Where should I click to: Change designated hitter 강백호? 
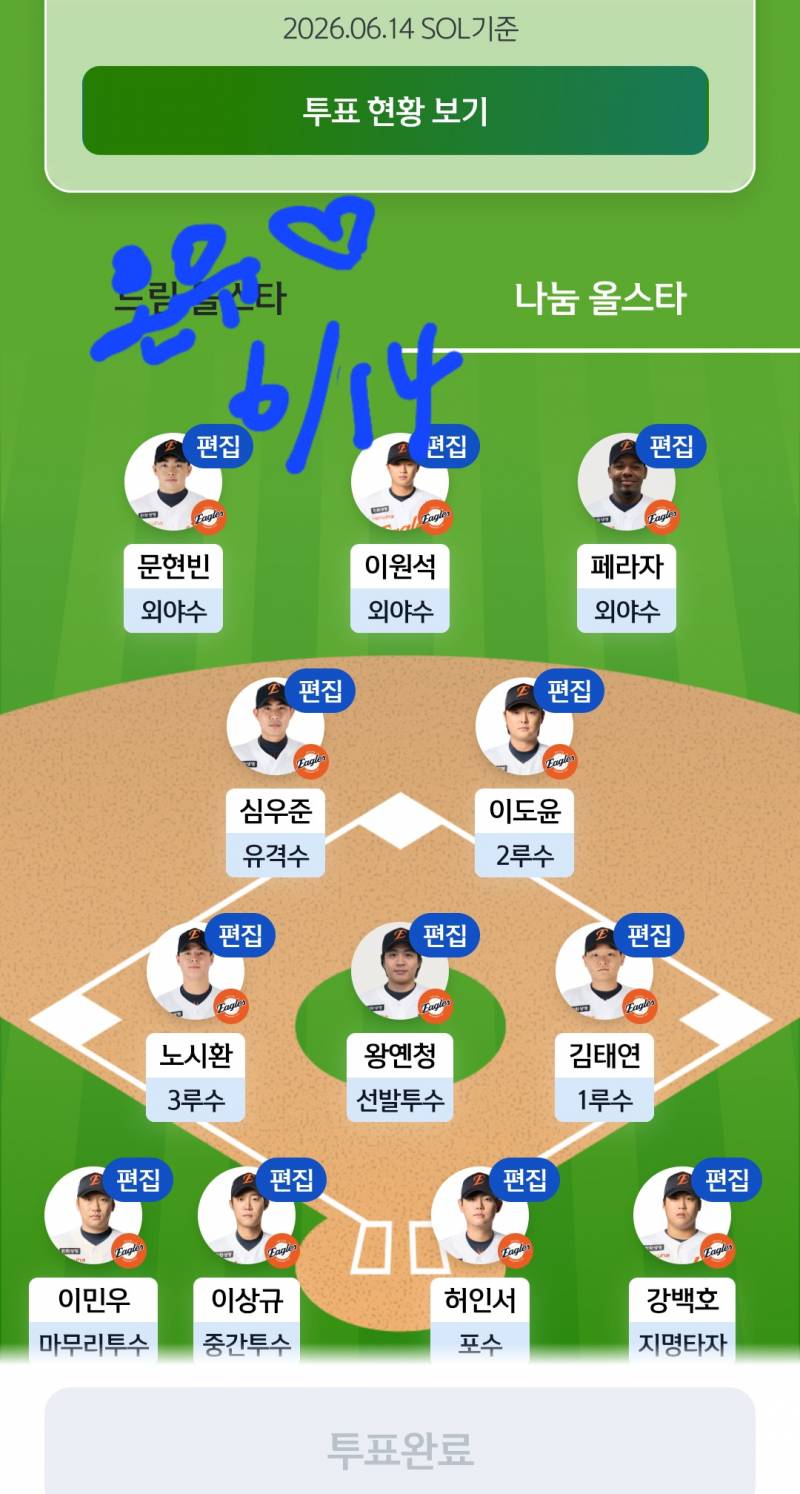[727, 1180]
